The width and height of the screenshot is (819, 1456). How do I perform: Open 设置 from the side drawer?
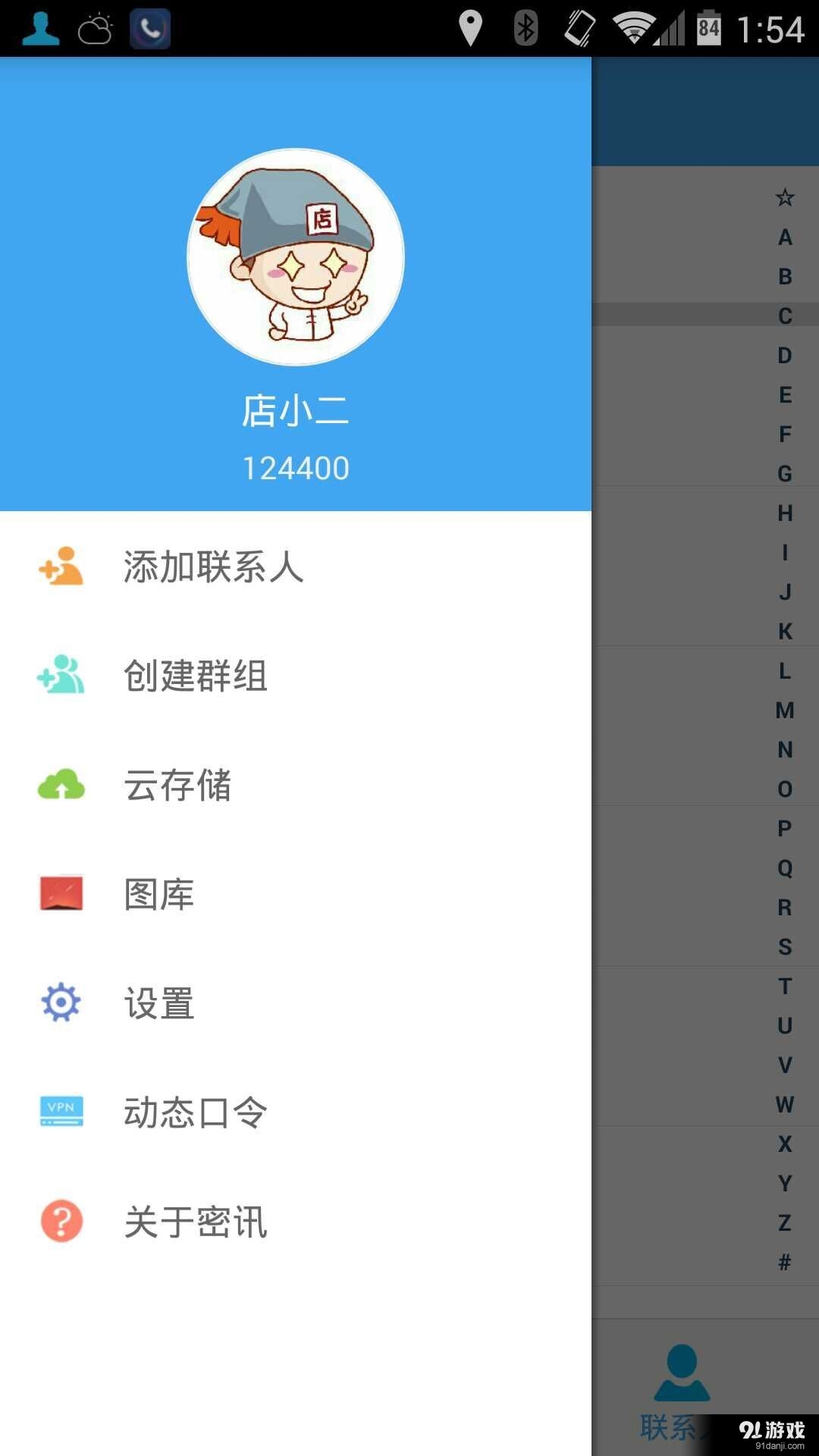pyautogui.click(x=158, y=1004)
